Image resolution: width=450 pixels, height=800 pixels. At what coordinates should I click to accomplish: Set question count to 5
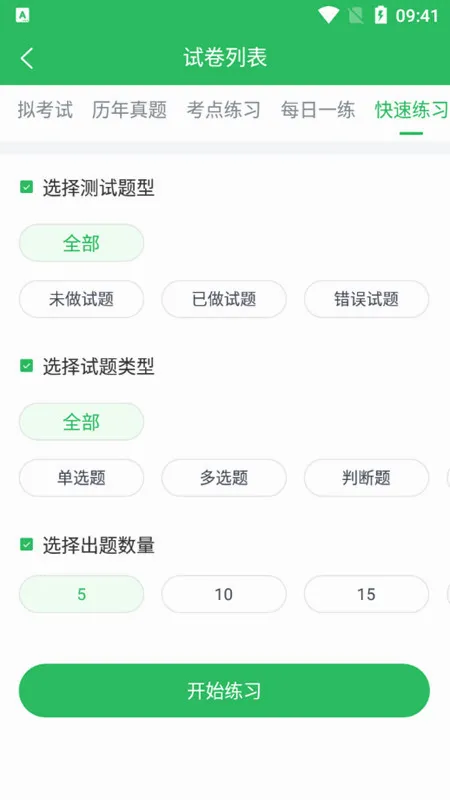tap(82, 594)
